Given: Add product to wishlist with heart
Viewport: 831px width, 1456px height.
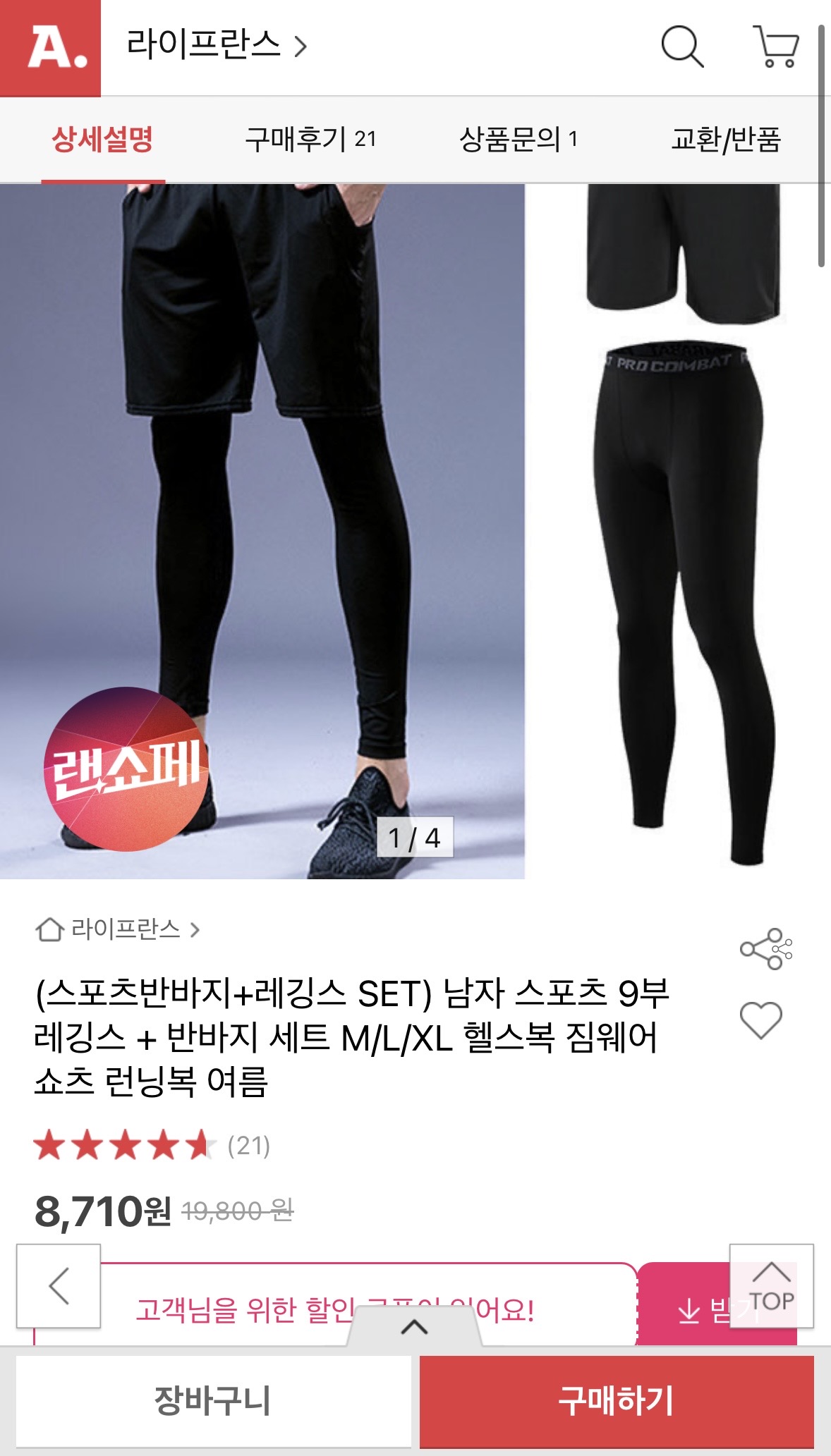Looking at the screenshot, I should tap(760, 1020).
